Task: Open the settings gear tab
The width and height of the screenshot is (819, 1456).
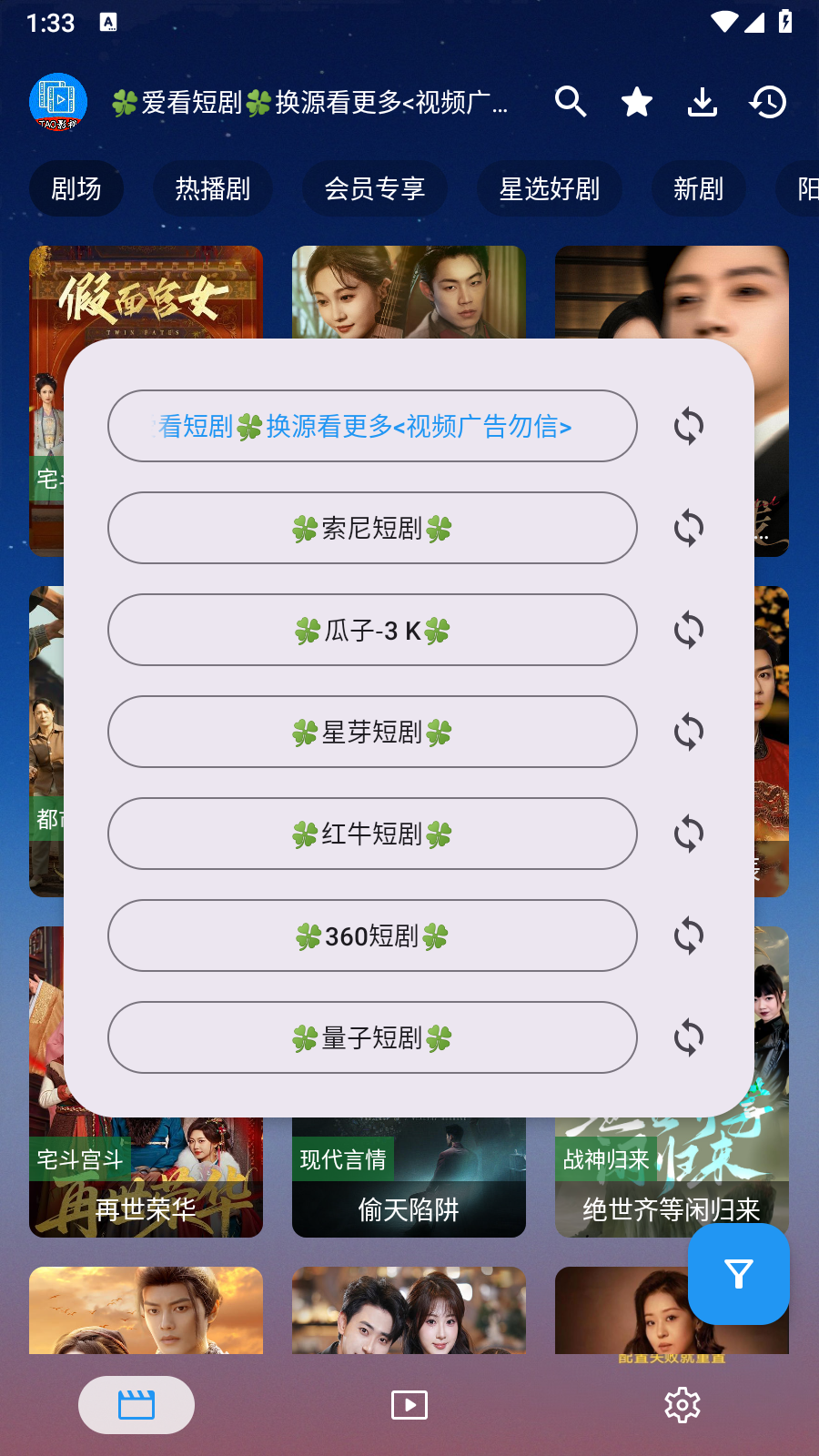Action: [x=682, y=1405]
